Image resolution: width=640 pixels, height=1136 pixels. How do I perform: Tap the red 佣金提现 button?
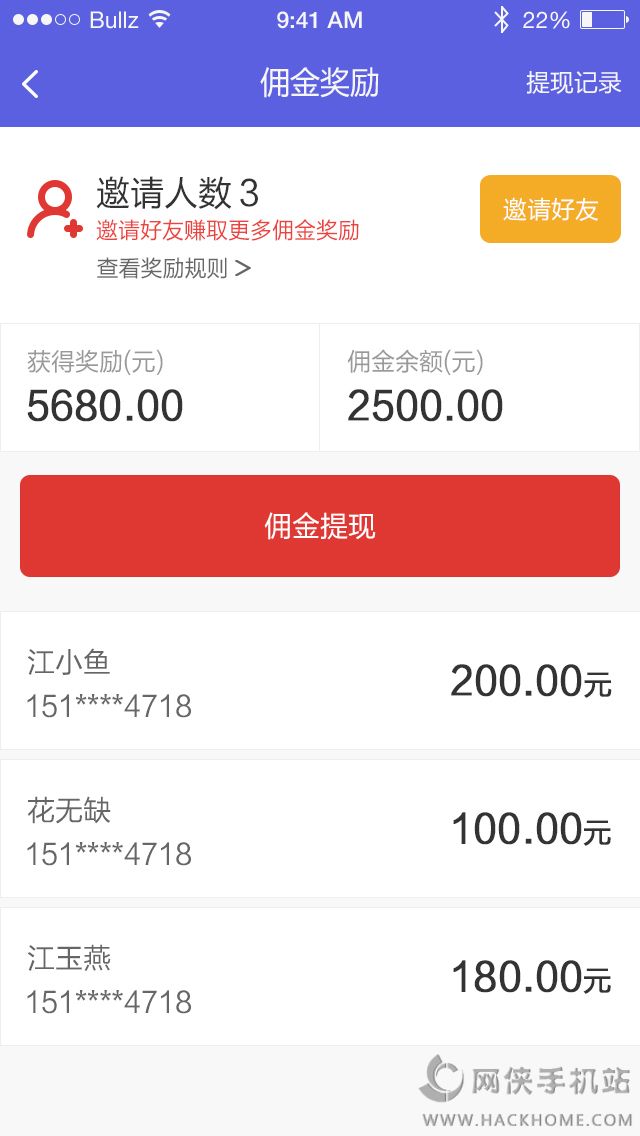click(320, 526)
